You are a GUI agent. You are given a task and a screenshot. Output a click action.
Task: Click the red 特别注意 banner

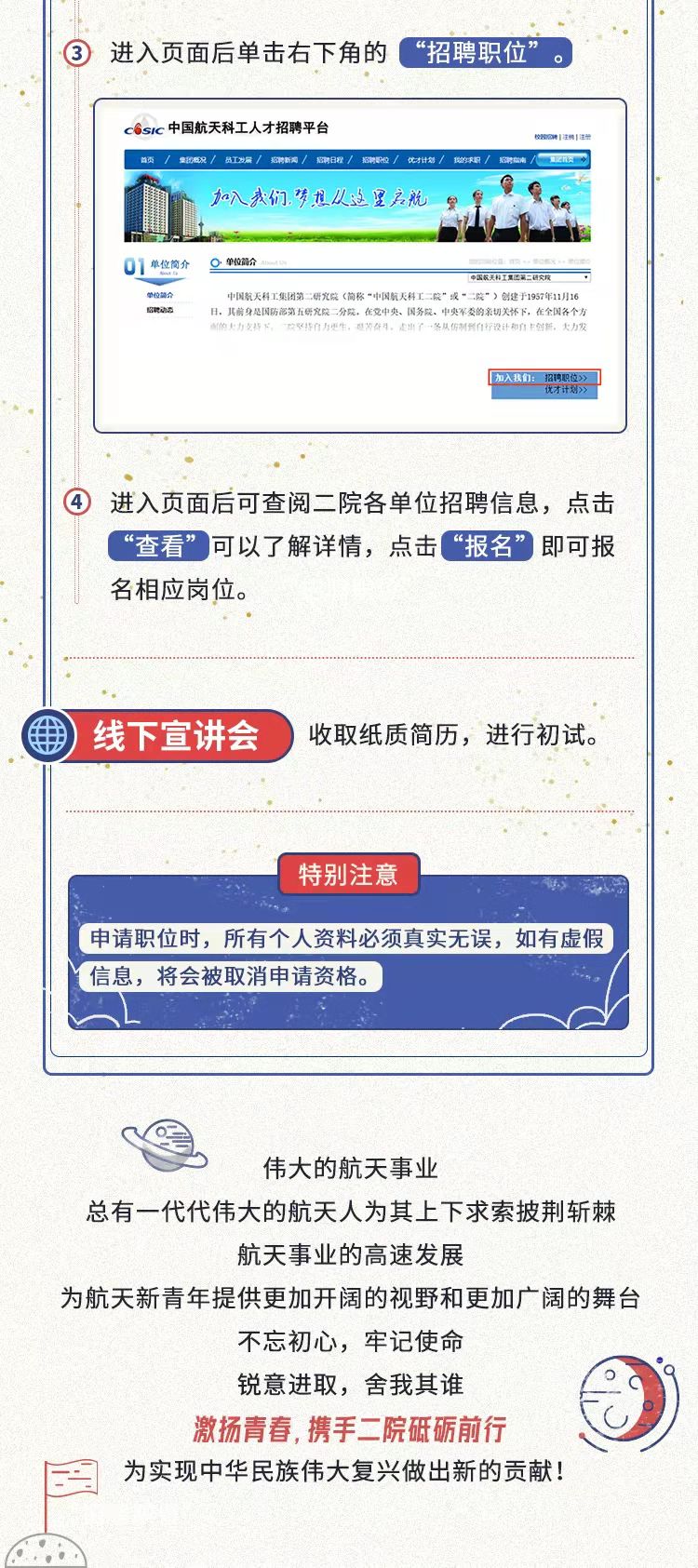(349, 875)
